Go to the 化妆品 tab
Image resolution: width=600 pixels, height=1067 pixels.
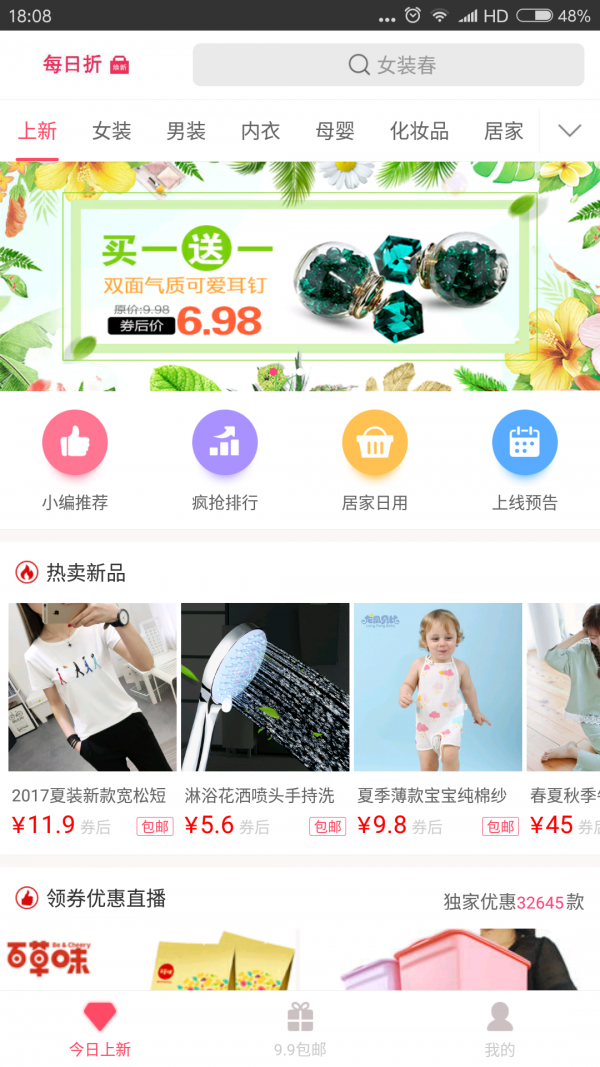(x=419, y=131)
